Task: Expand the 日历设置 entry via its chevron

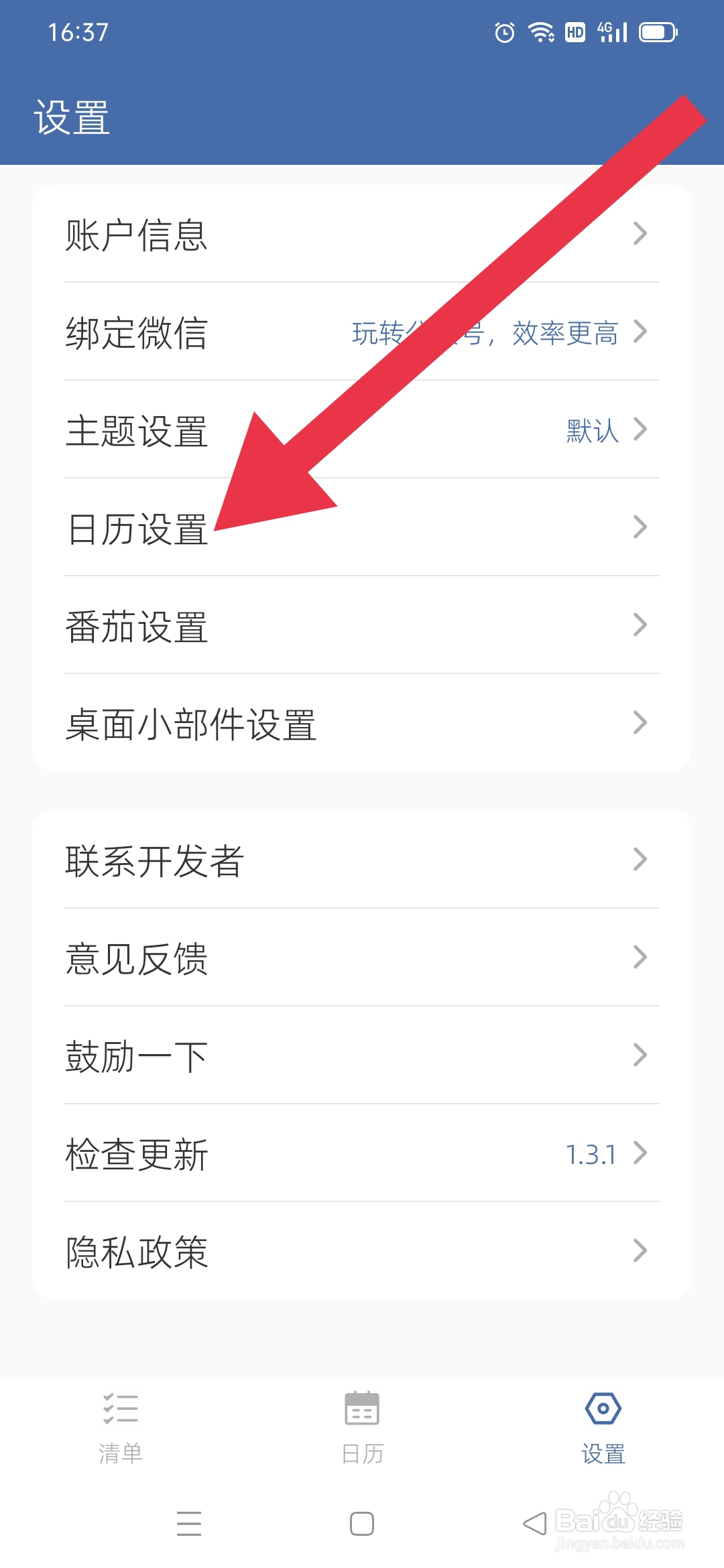Action: coord(642,529)
